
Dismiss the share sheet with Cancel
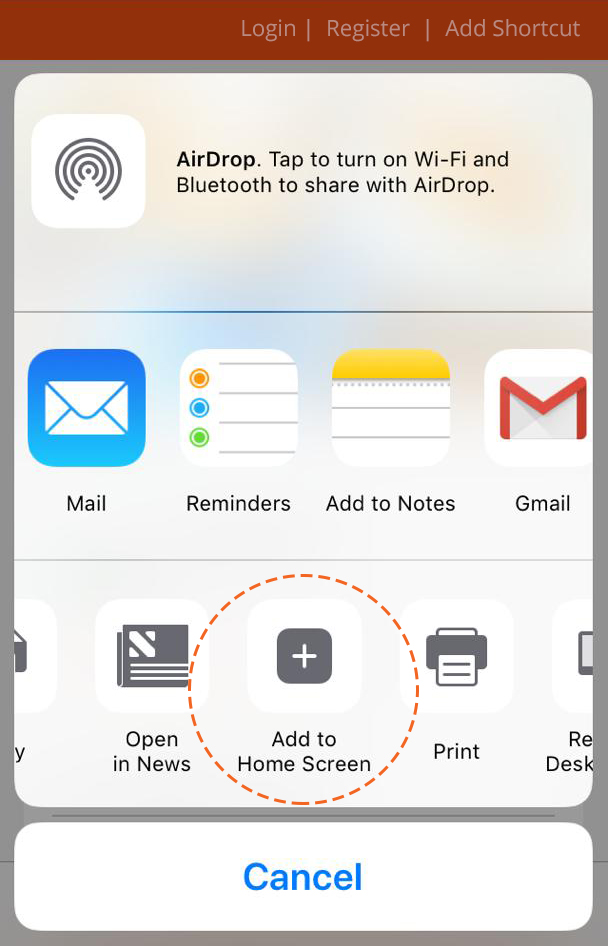[303, 877]
